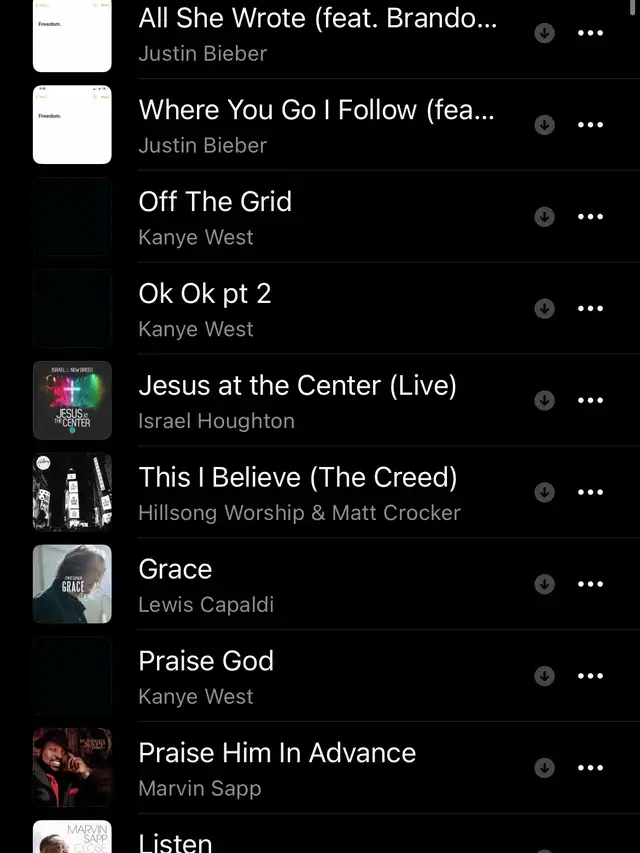Download the song Off The Grid
Viewport: 640px width, 853px height.
[544, 217]
